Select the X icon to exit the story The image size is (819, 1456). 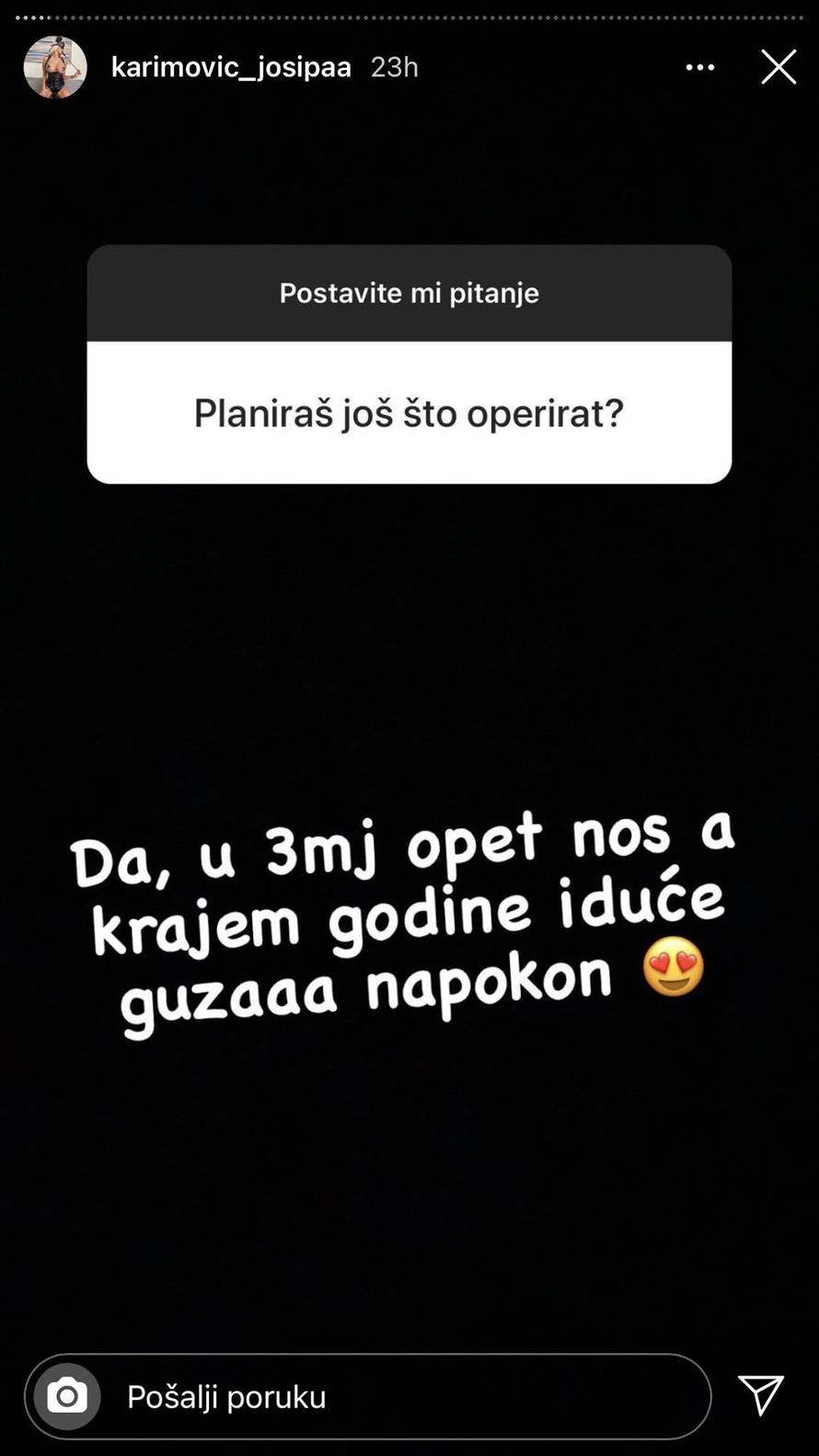click(x=778, y=66)
